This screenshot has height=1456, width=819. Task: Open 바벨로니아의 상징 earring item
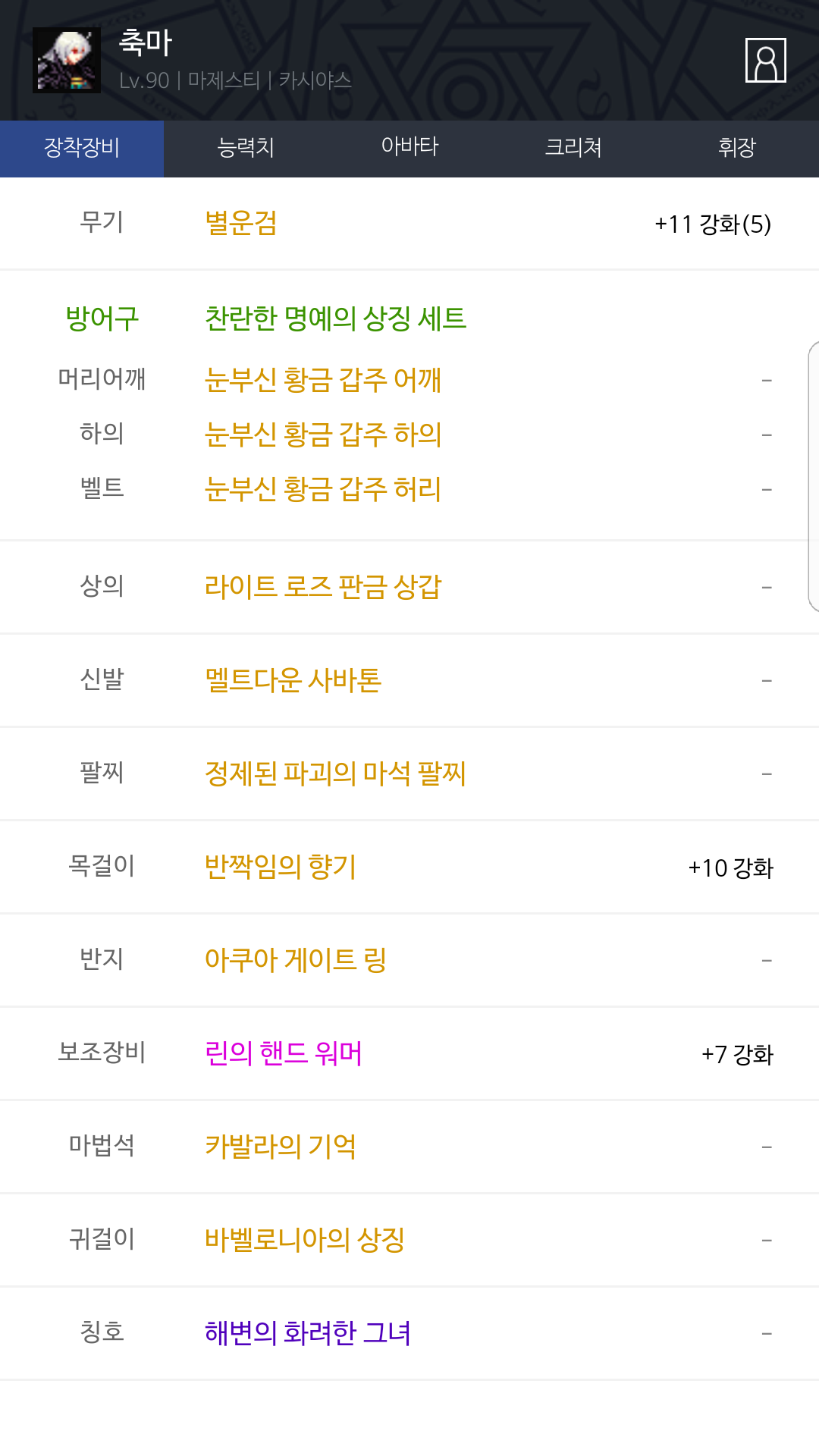pyautogui.click(x=305, y=1240)
